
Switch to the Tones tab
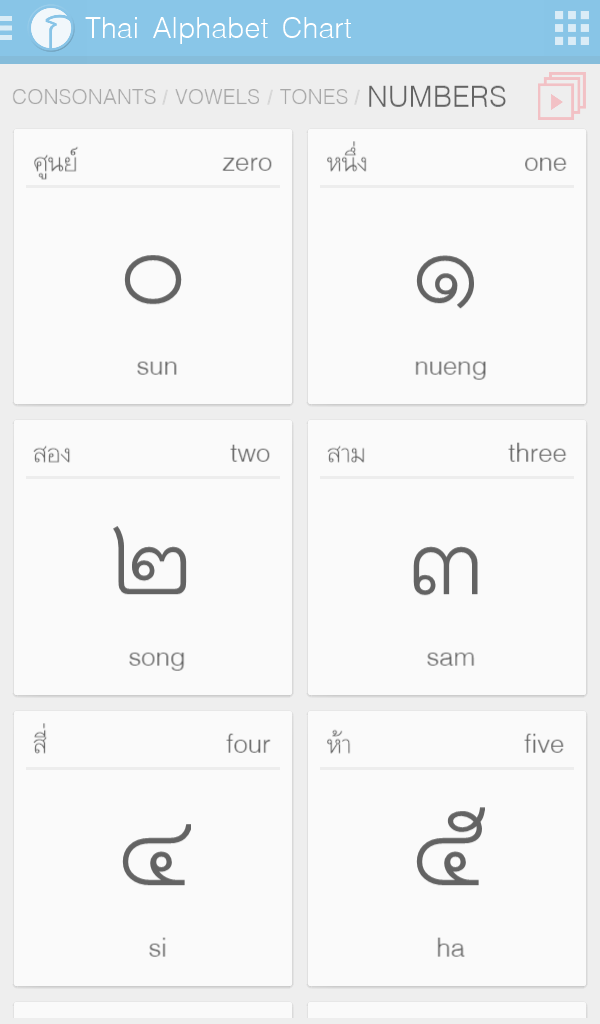[313, 97]
